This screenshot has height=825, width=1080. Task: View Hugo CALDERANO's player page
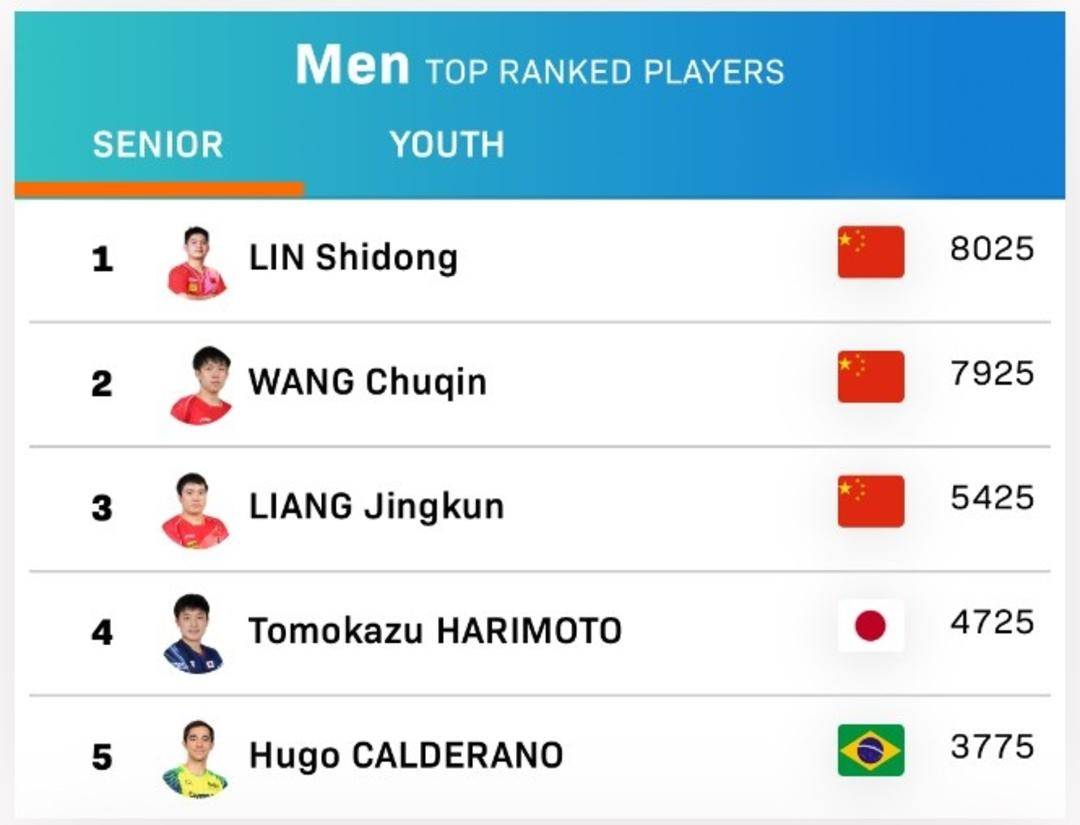coord(405,755)
